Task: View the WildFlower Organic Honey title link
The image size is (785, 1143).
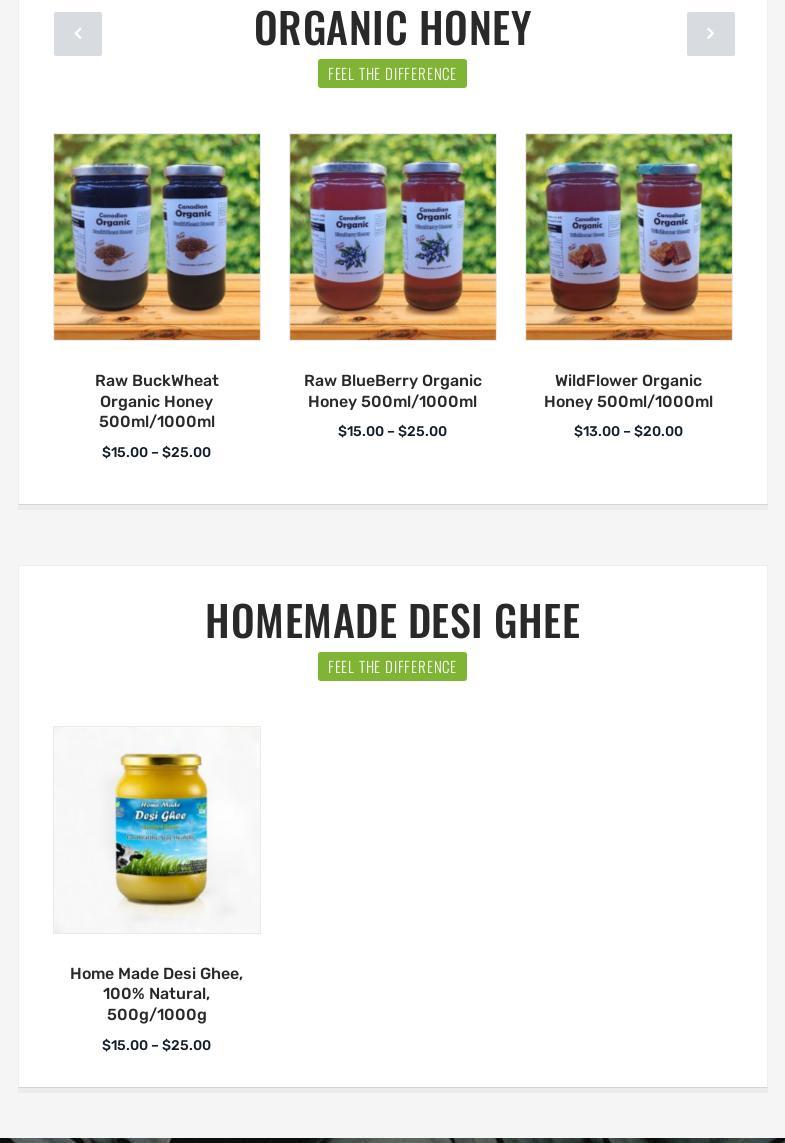Action: coord(629,391)
